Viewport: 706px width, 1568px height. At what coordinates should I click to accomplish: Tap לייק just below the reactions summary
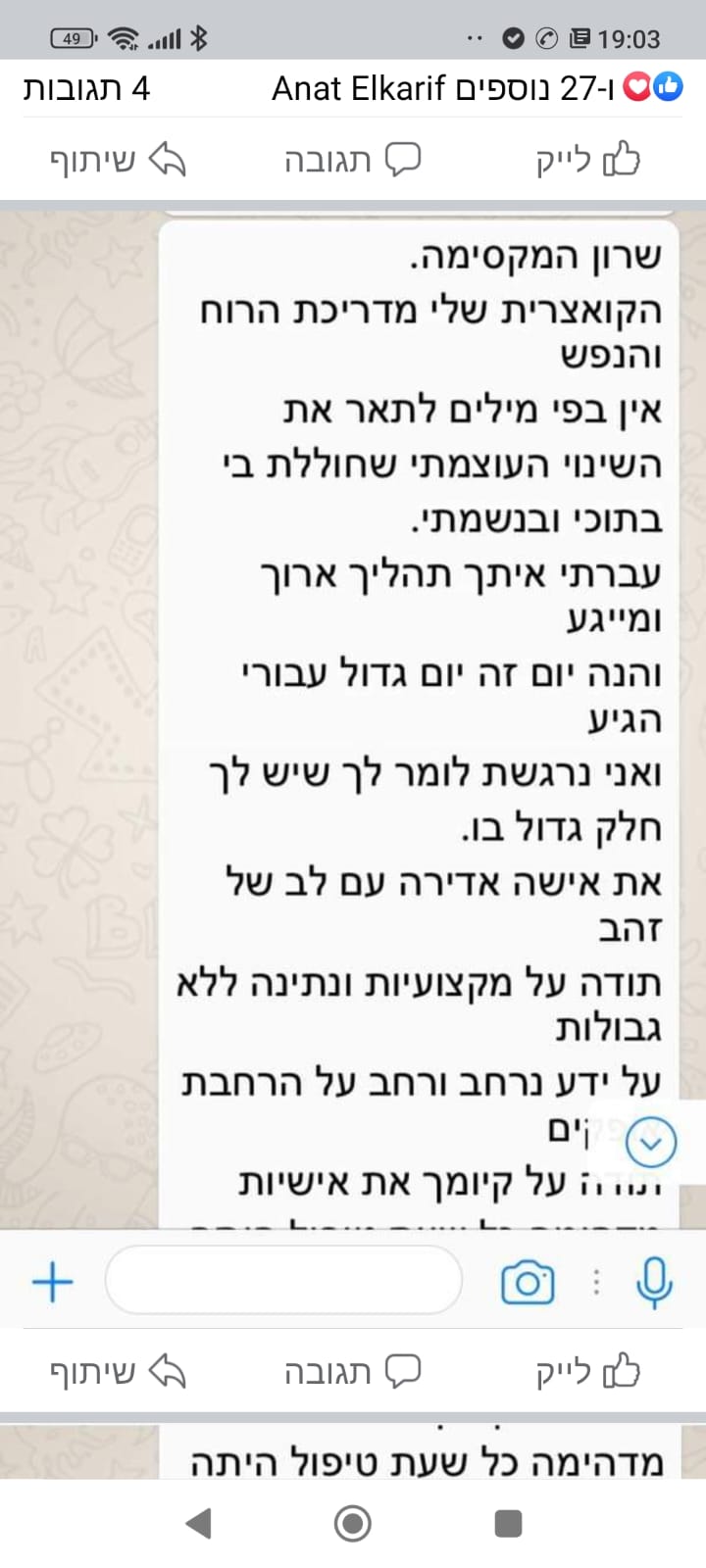(x=588, y=160)
